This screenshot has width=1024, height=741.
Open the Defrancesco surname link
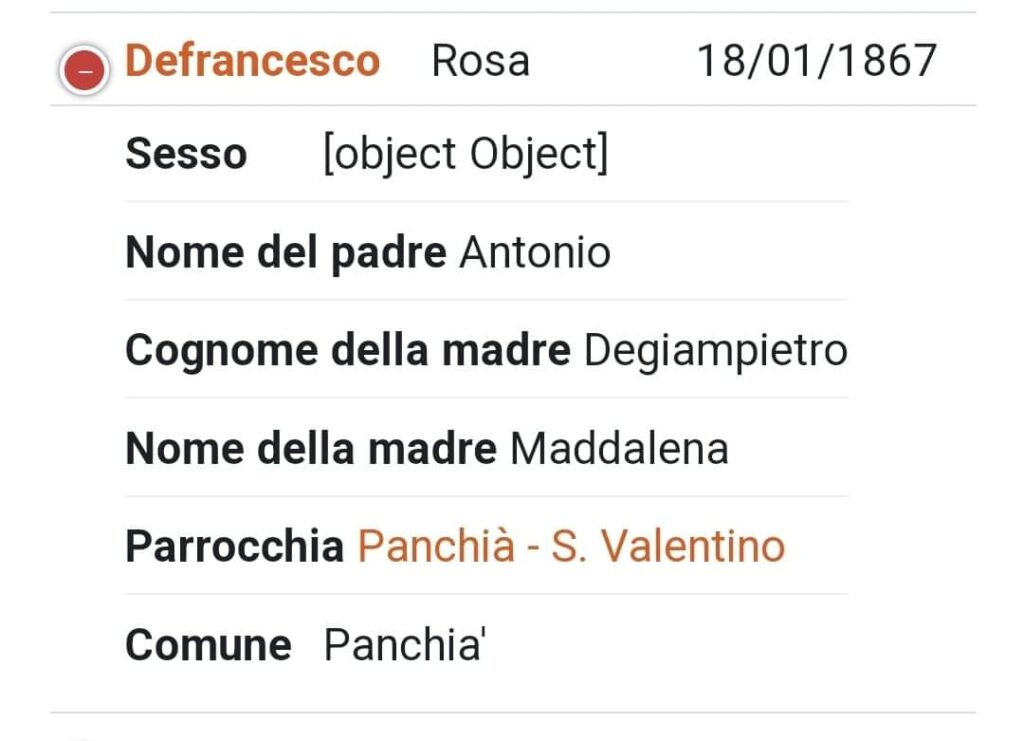pos(252,61)
